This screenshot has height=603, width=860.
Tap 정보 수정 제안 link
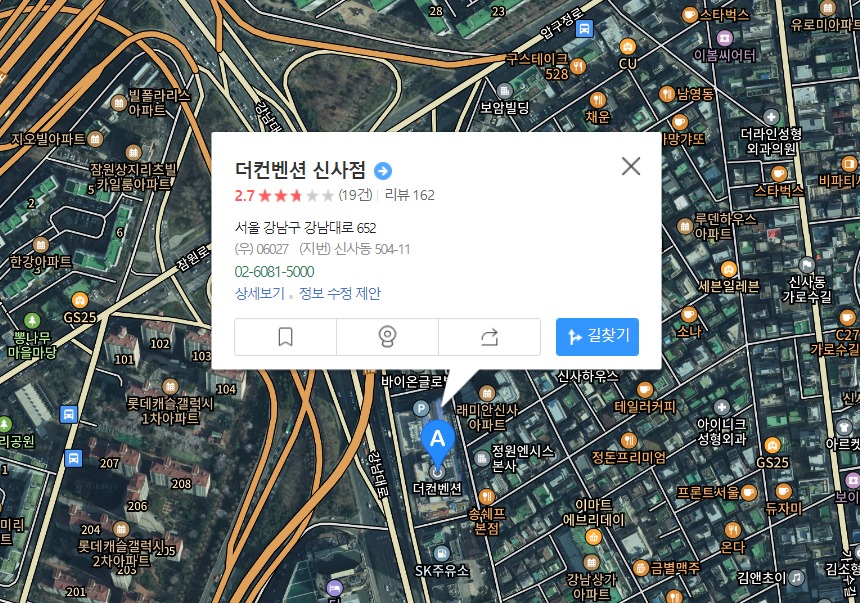pyautogui.click(x=340, y=294)
